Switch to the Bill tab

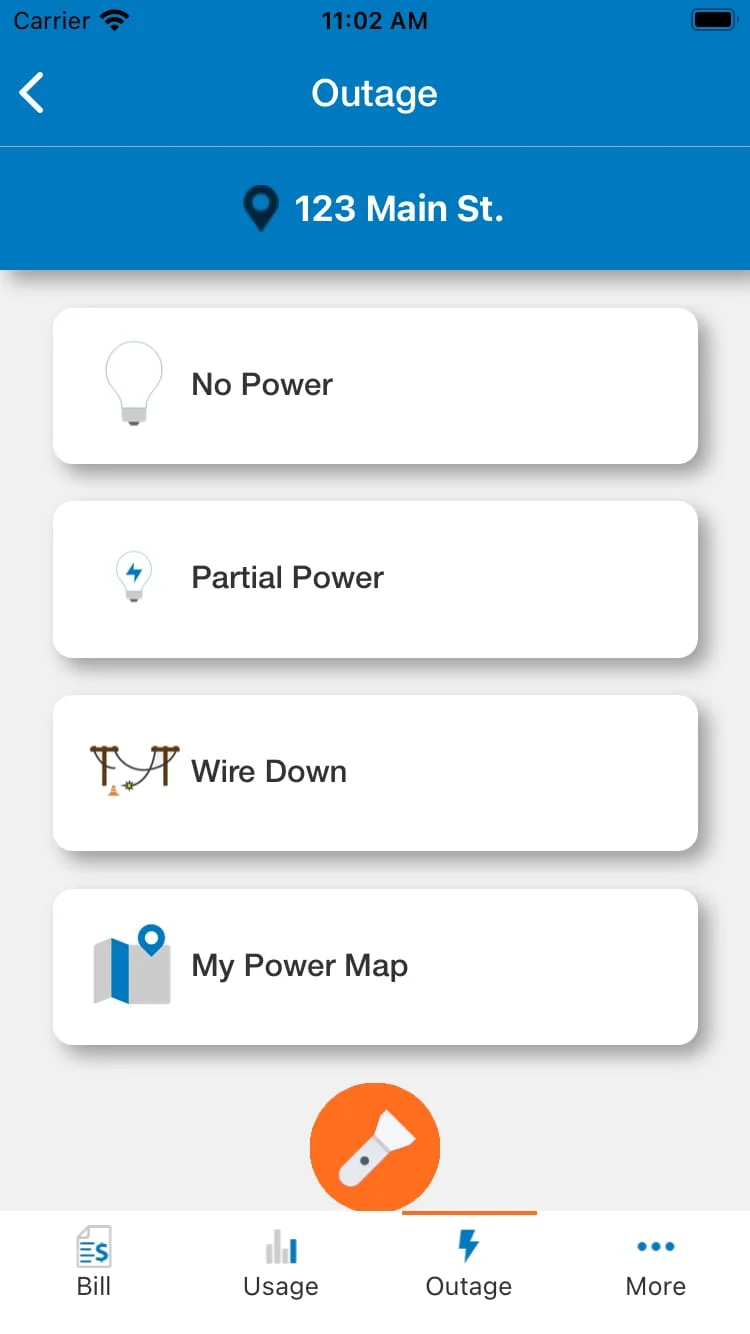[94, 1264]
